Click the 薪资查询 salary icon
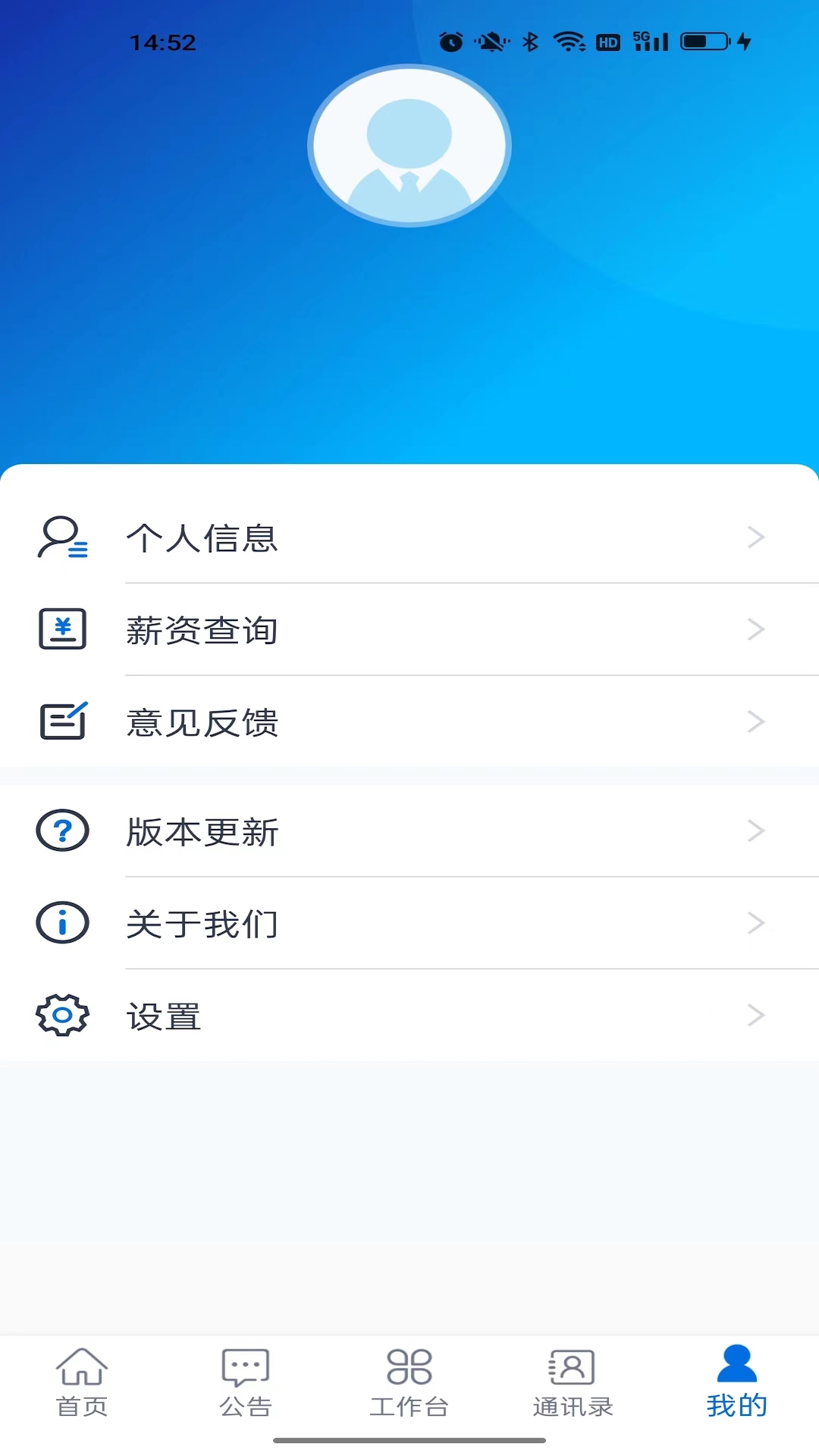This screenshot has height=1456, width=819. tap(62, 629)
